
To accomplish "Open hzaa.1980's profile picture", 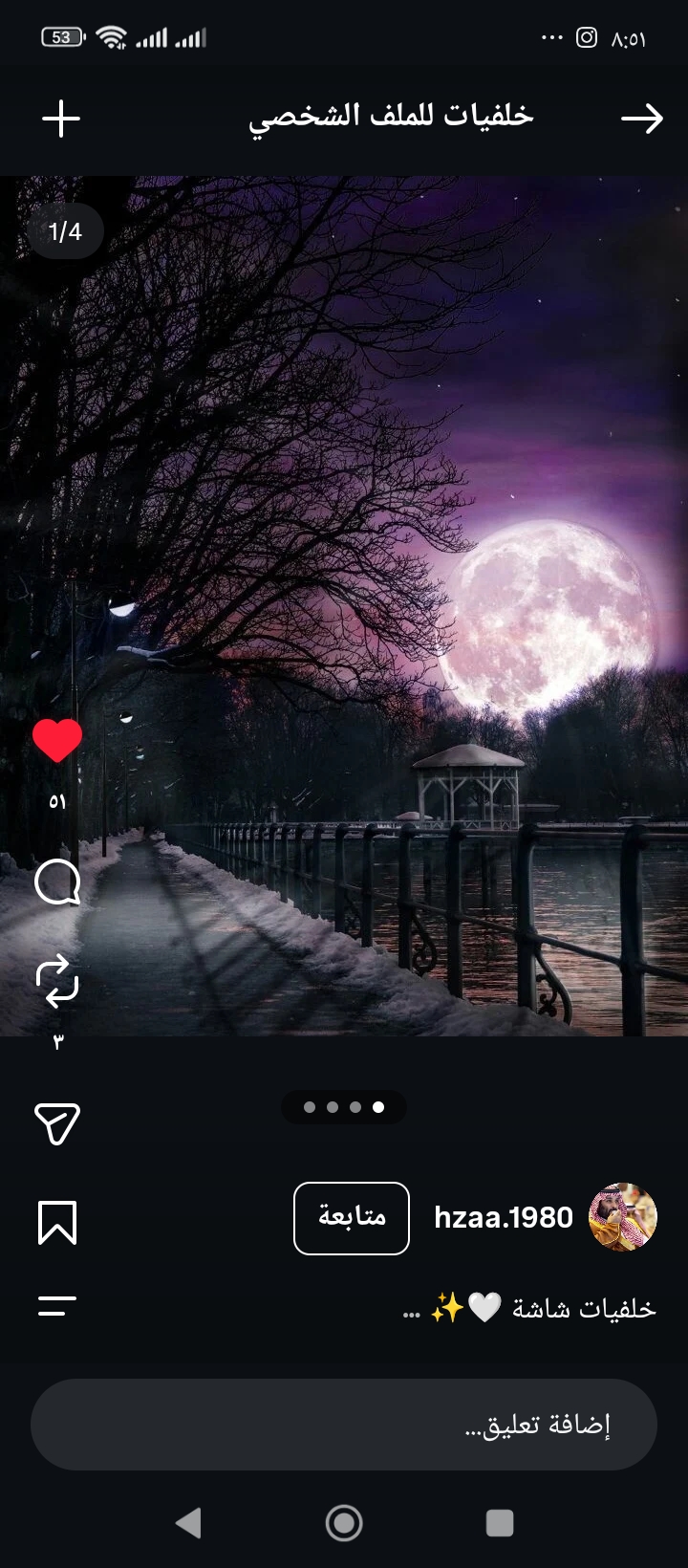I will pos(623,1217).
